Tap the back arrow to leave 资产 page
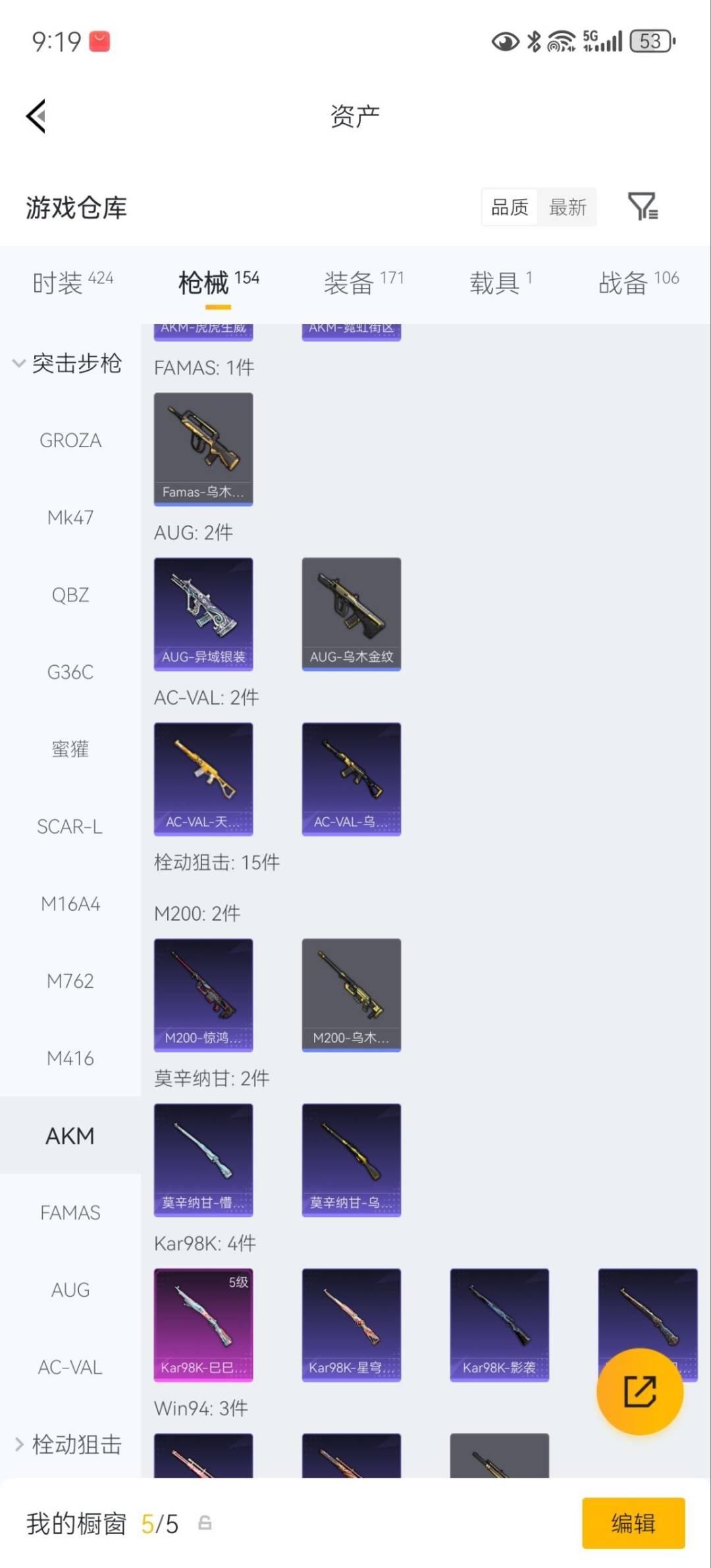The width and height of the screenshot is (711, 1568). click(36, 115)
